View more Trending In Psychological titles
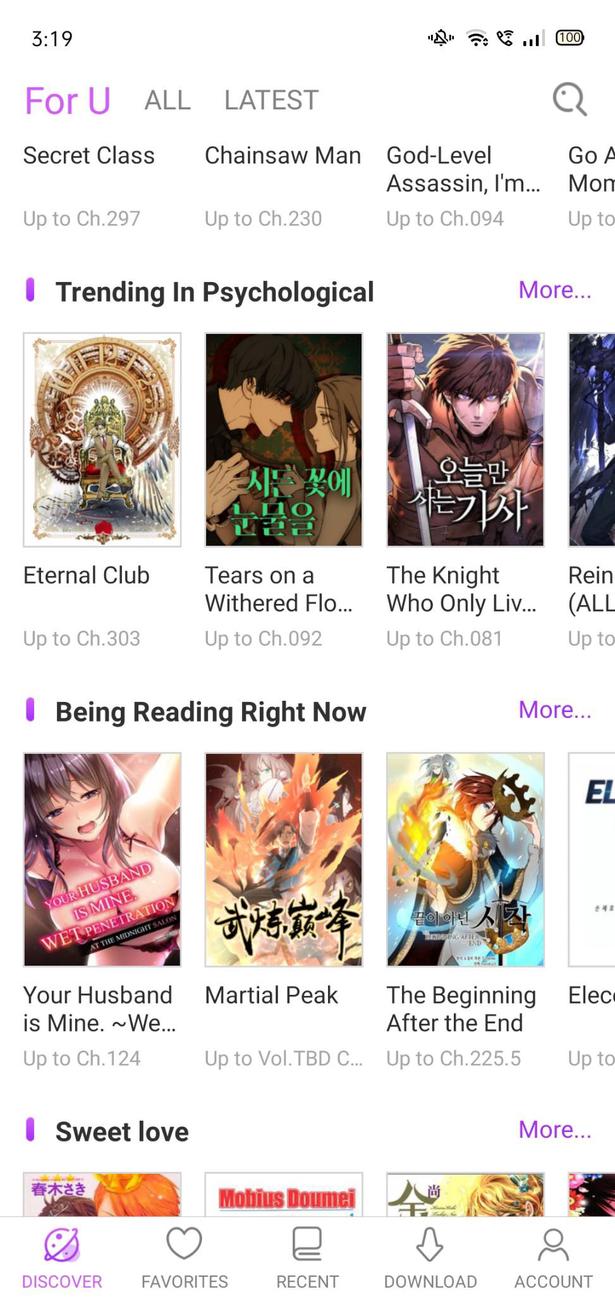 click(554, 290)
